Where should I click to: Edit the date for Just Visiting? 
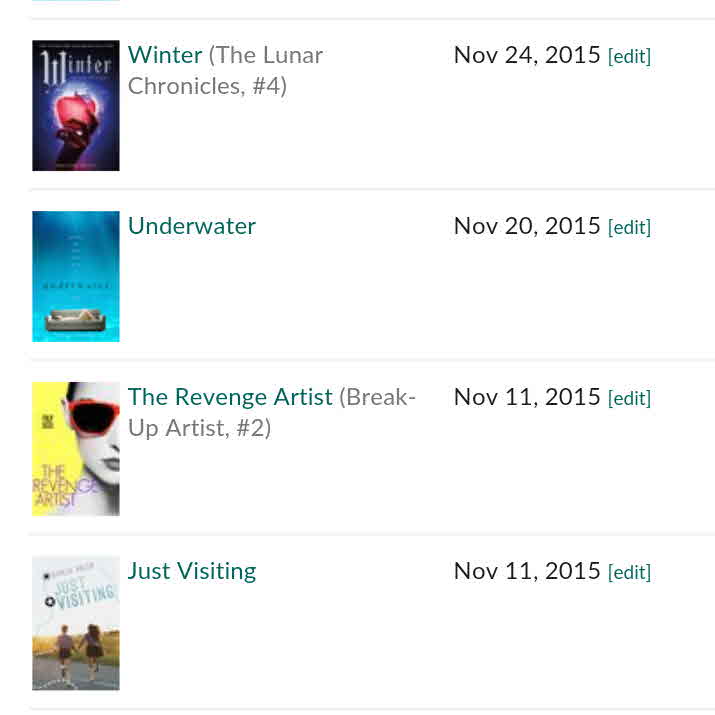pyautogui.click(x=629, y=572)
